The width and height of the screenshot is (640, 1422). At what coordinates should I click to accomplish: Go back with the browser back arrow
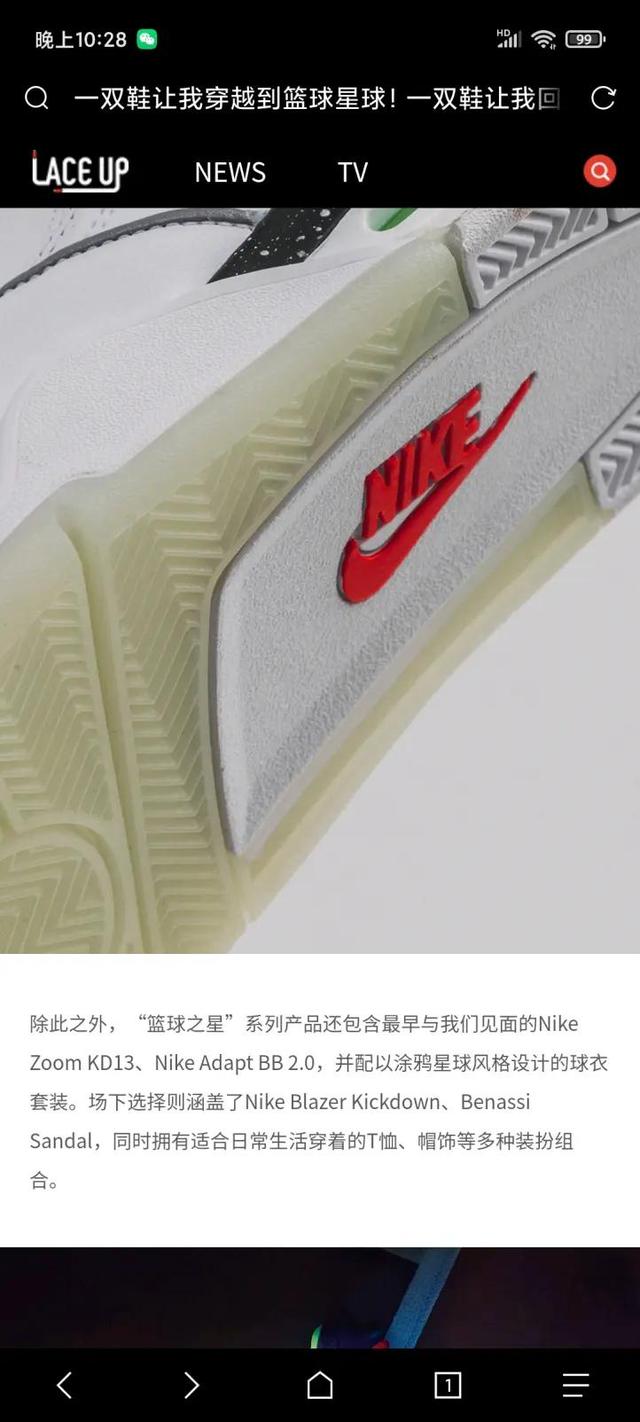click(64, 1385)
